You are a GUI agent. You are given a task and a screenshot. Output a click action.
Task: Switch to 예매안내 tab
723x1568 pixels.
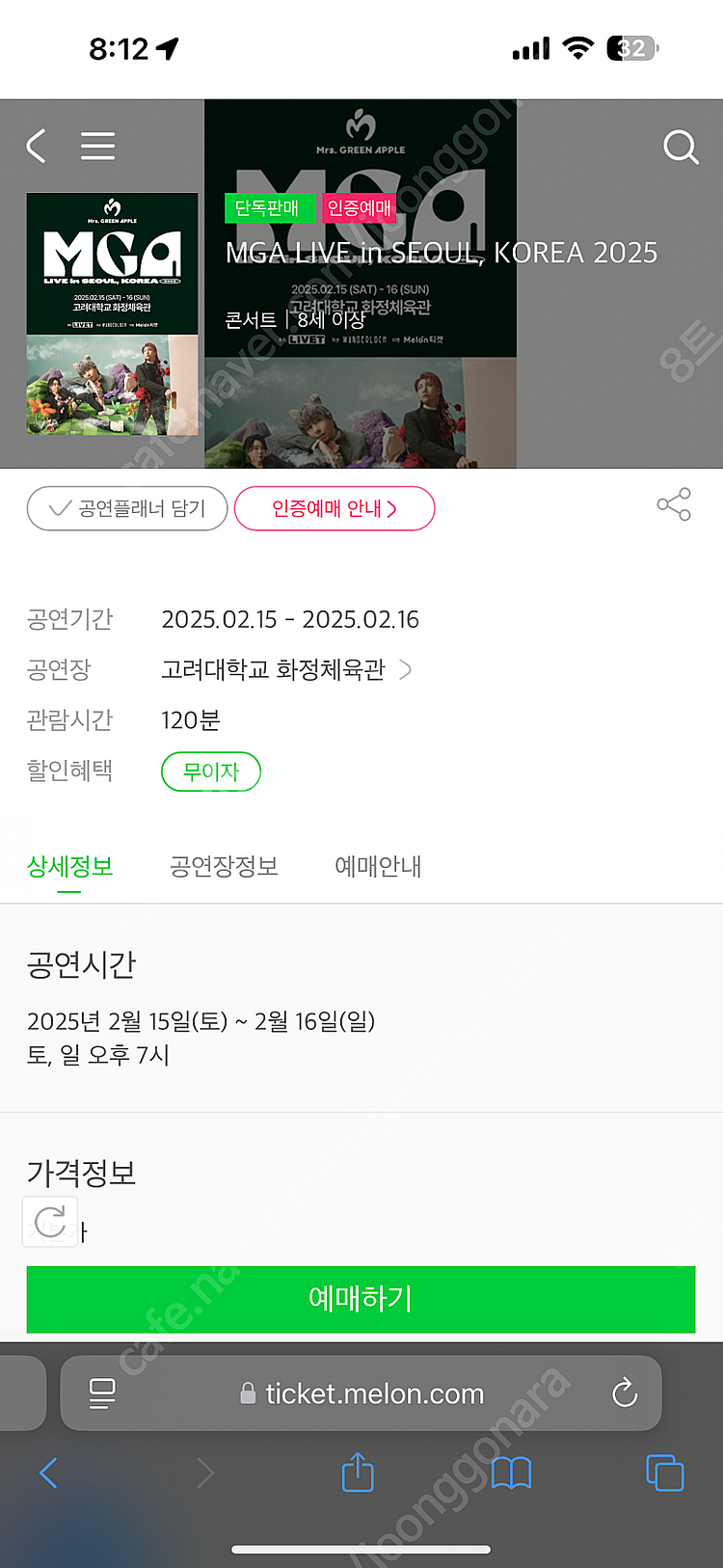pyautogui.click(x=378, y=866)
